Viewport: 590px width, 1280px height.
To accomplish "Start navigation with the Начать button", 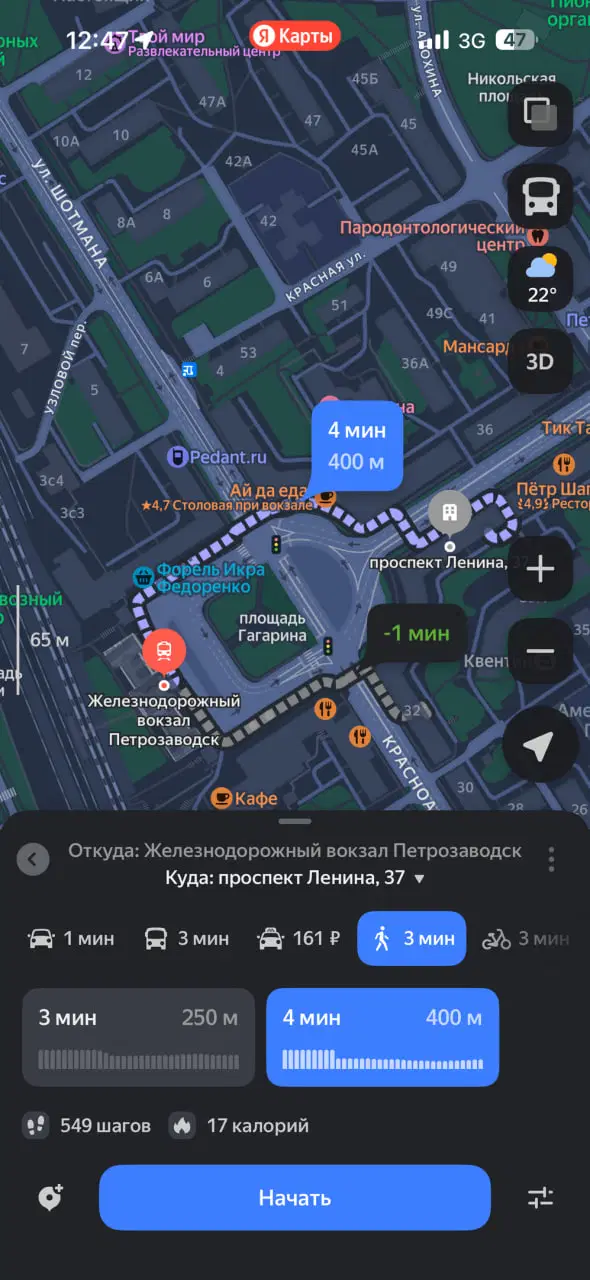I will tap(295, 1197).
